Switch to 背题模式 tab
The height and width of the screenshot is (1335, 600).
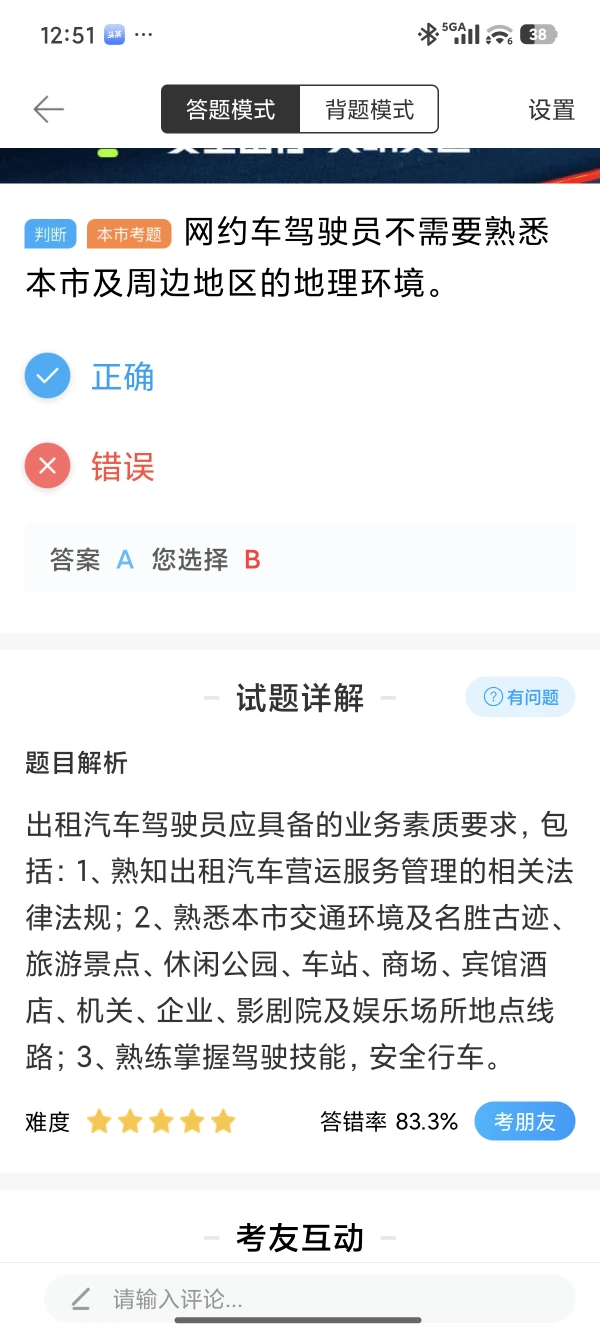point(369,110)
